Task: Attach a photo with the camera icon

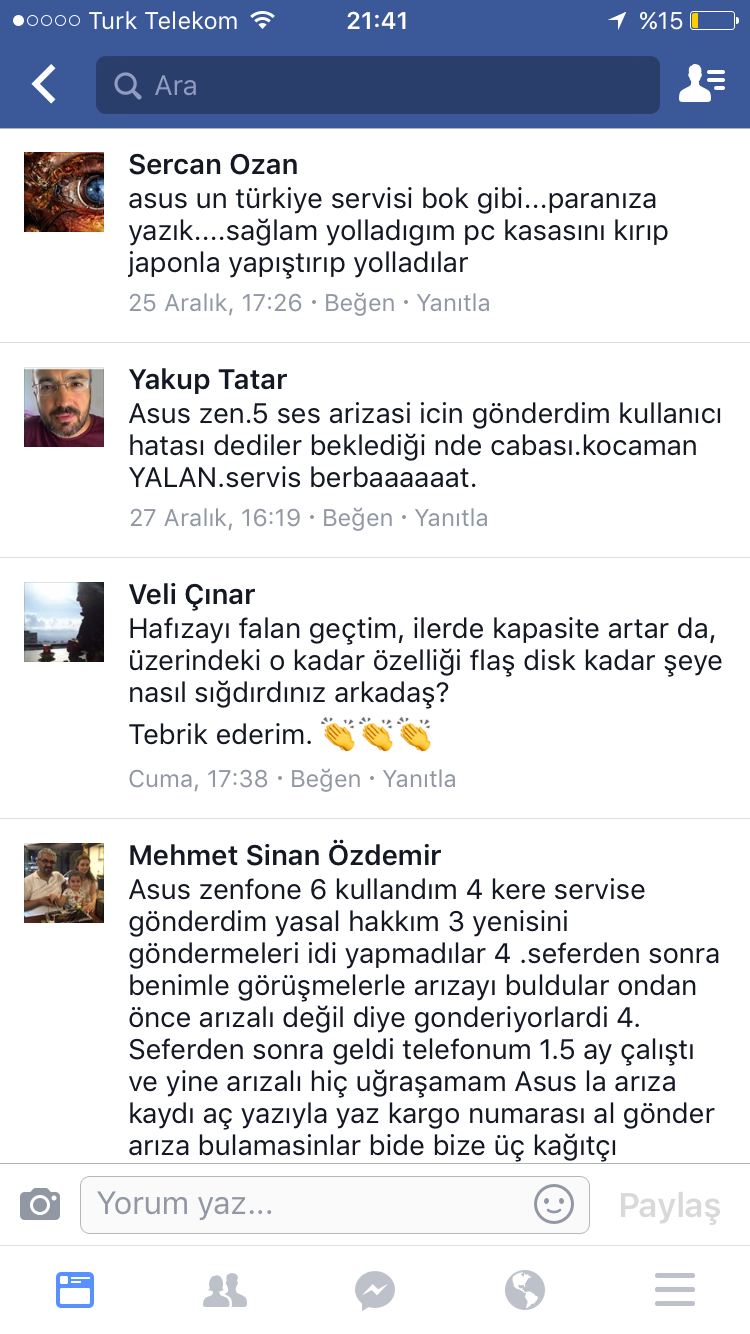Action: click(x=40, y=1204)
